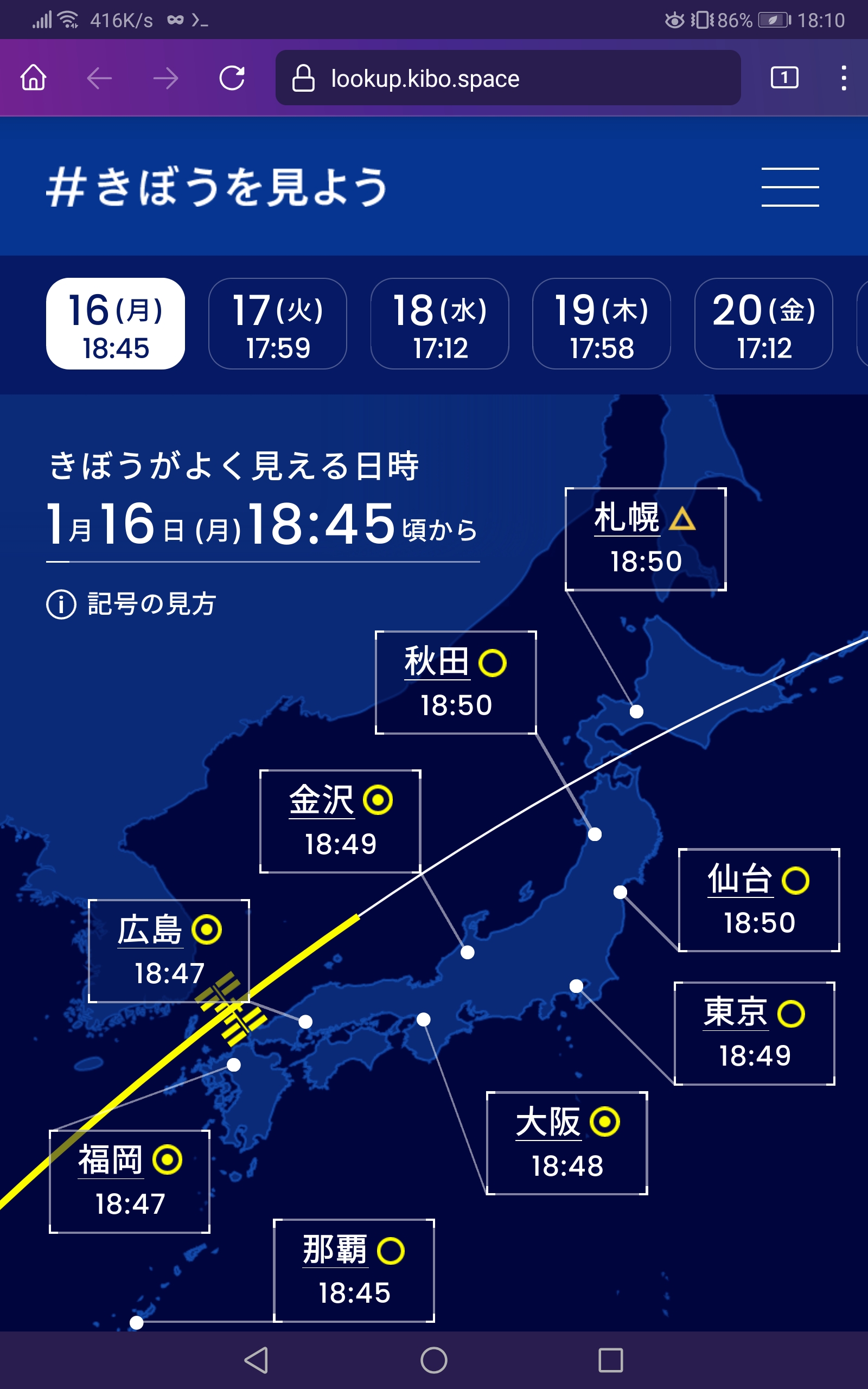Open the 仙台 city link
This screenshot has width=868, height=1389.
(x=740, y=880)
